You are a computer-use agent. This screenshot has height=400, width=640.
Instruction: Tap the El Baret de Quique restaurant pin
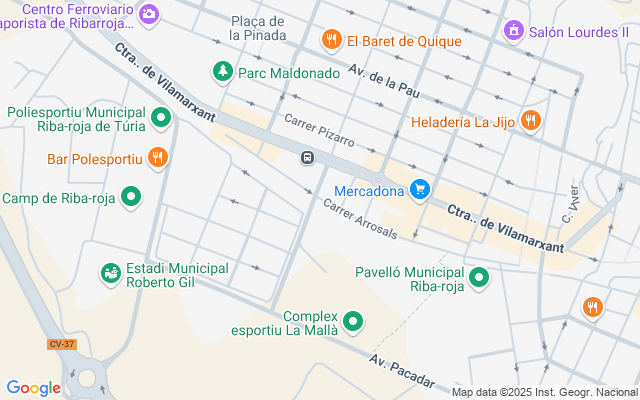[331, 40]
